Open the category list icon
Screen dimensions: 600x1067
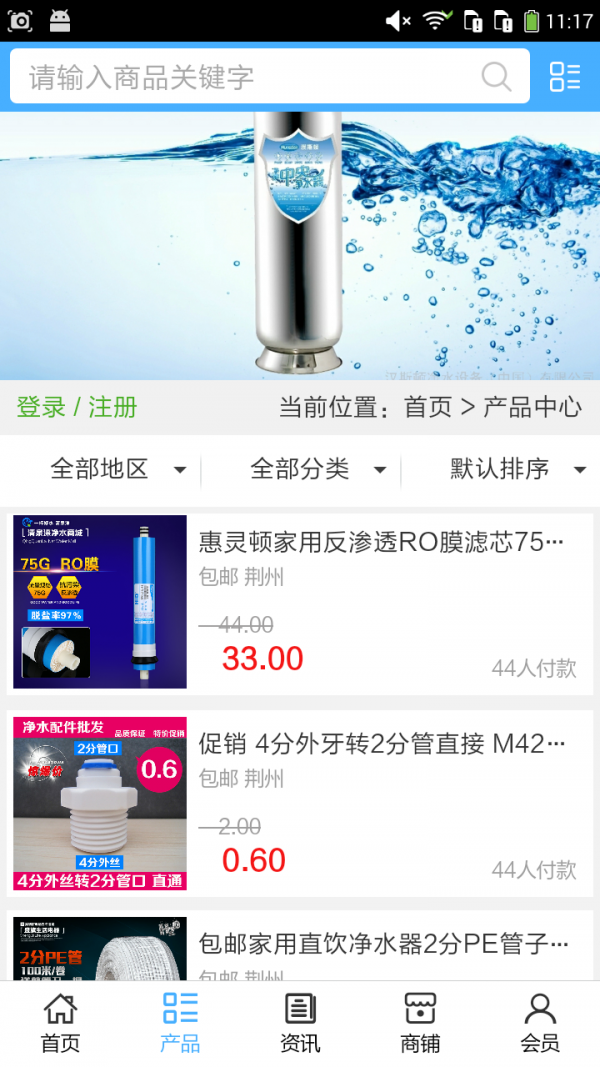pyautogui.click(x=565, y=77)
